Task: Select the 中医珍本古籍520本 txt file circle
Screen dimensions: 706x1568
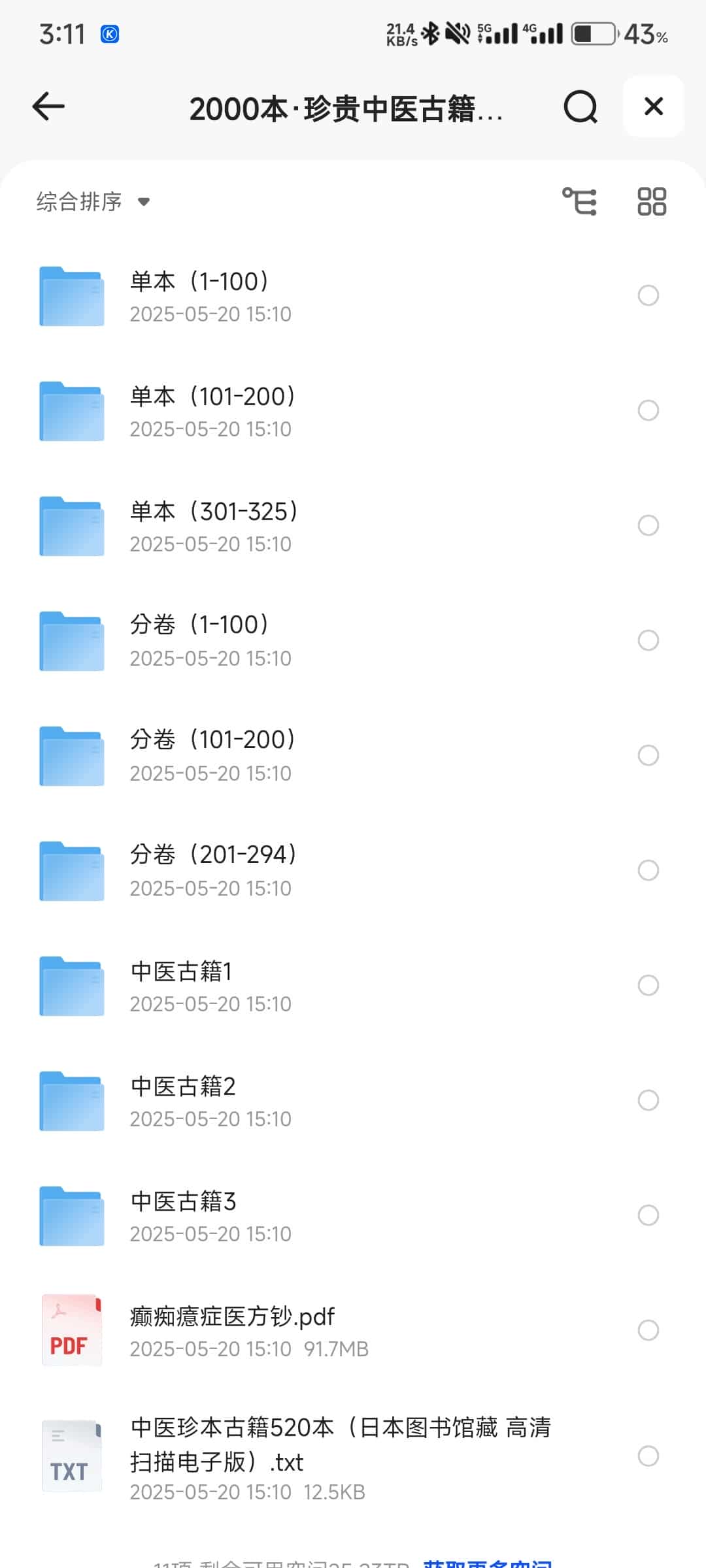Action: pos(648,1456)
